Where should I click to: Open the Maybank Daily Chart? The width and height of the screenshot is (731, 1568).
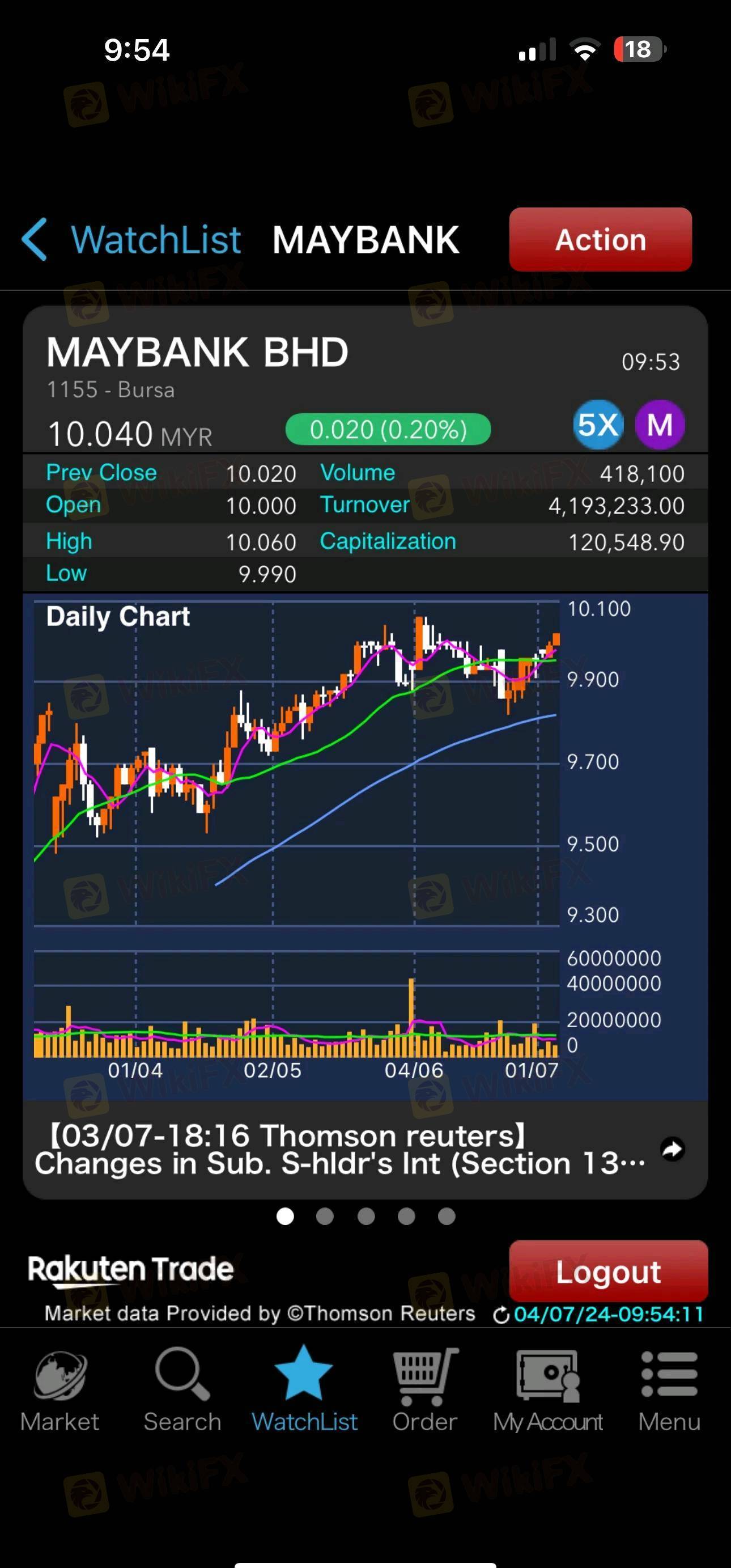[365, 846]
